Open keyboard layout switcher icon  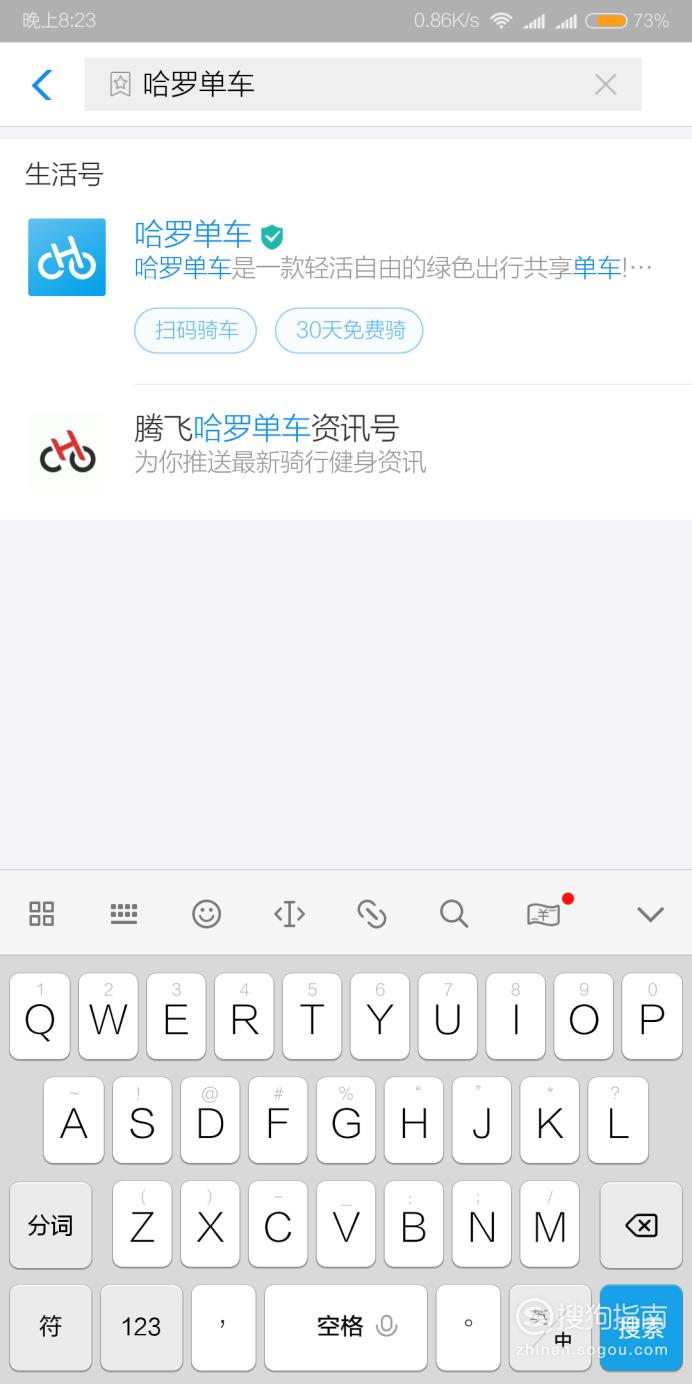124,913
